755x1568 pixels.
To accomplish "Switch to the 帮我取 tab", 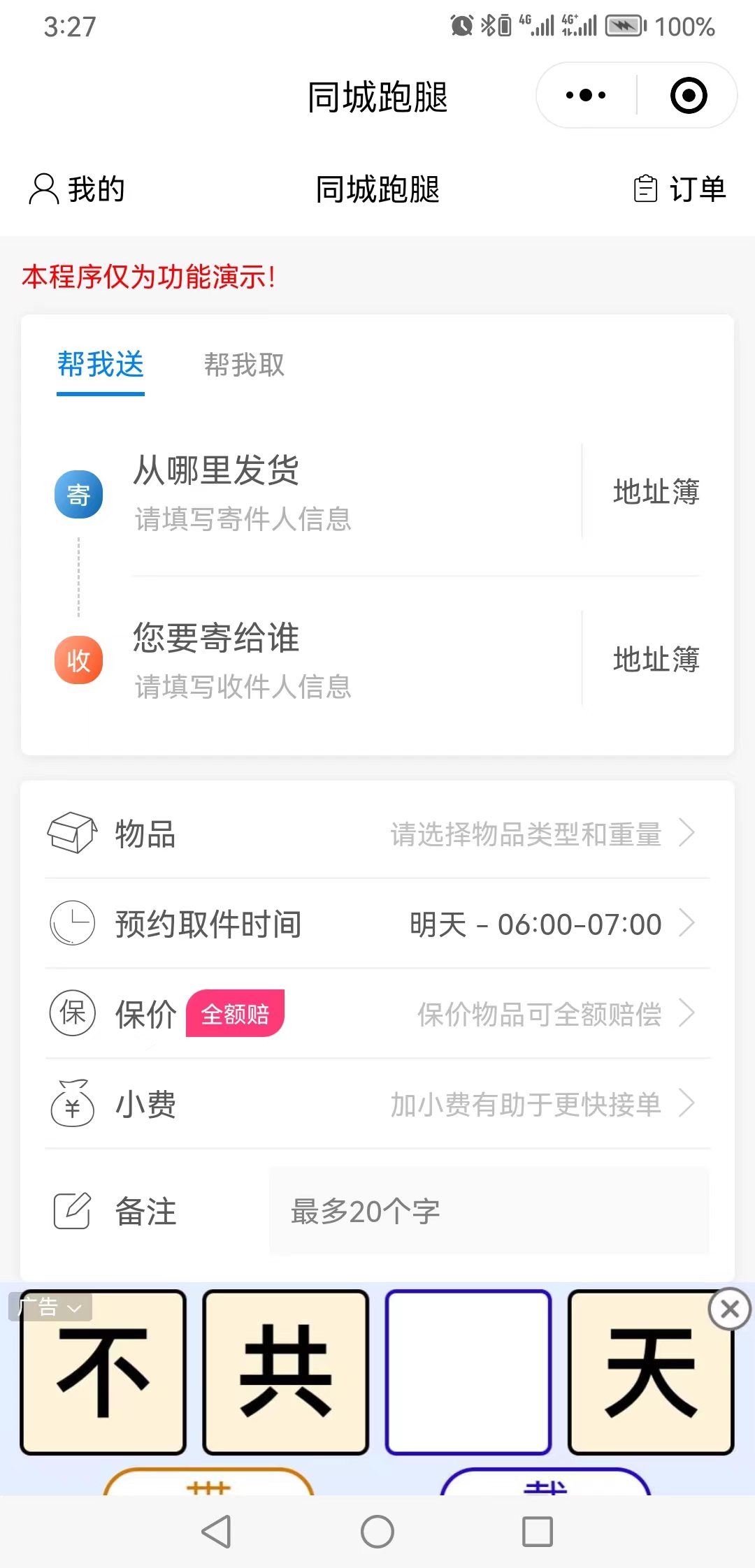I will 244,365.
